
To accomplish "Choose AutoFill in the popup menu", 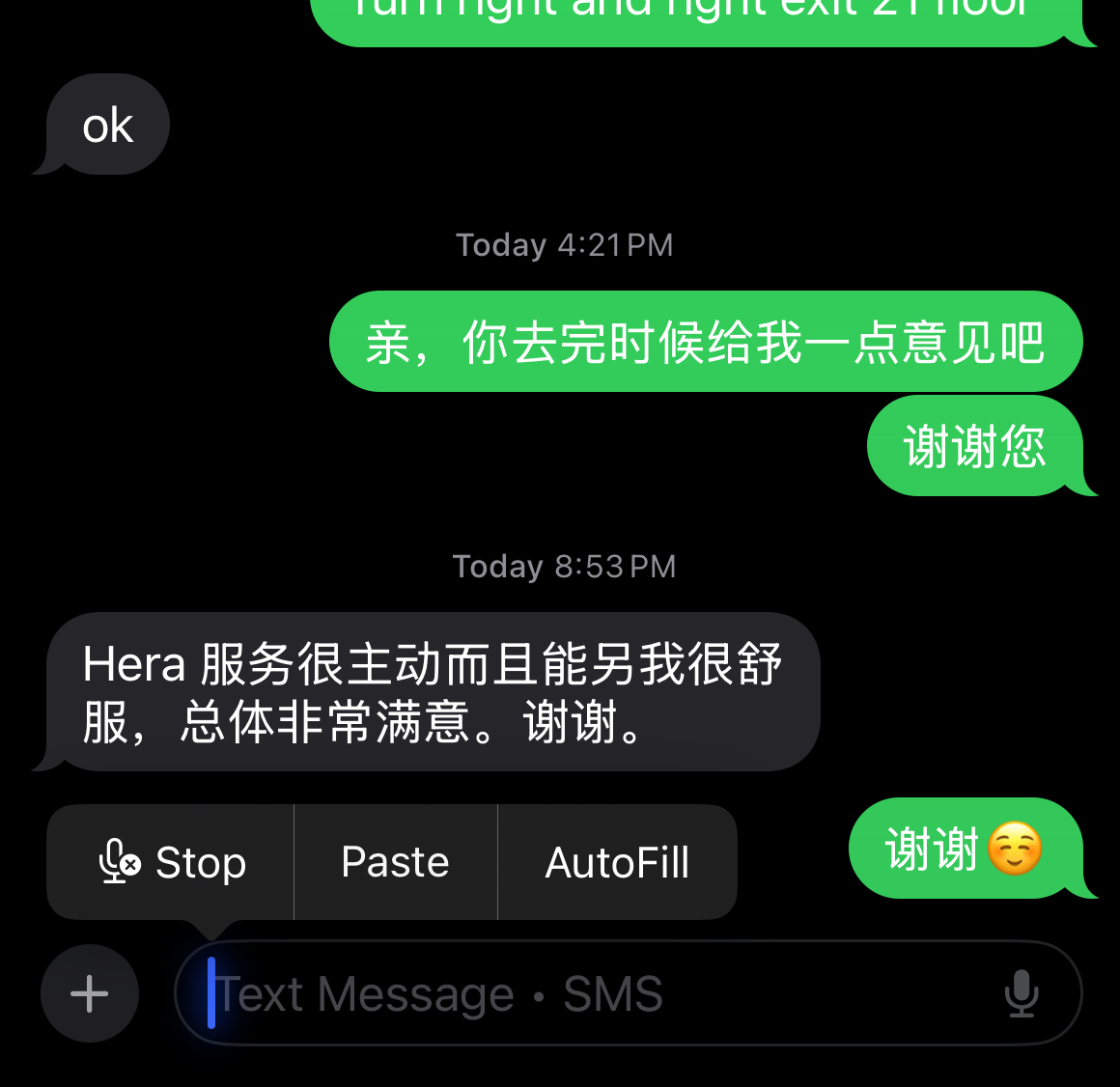I will (617, 862).
